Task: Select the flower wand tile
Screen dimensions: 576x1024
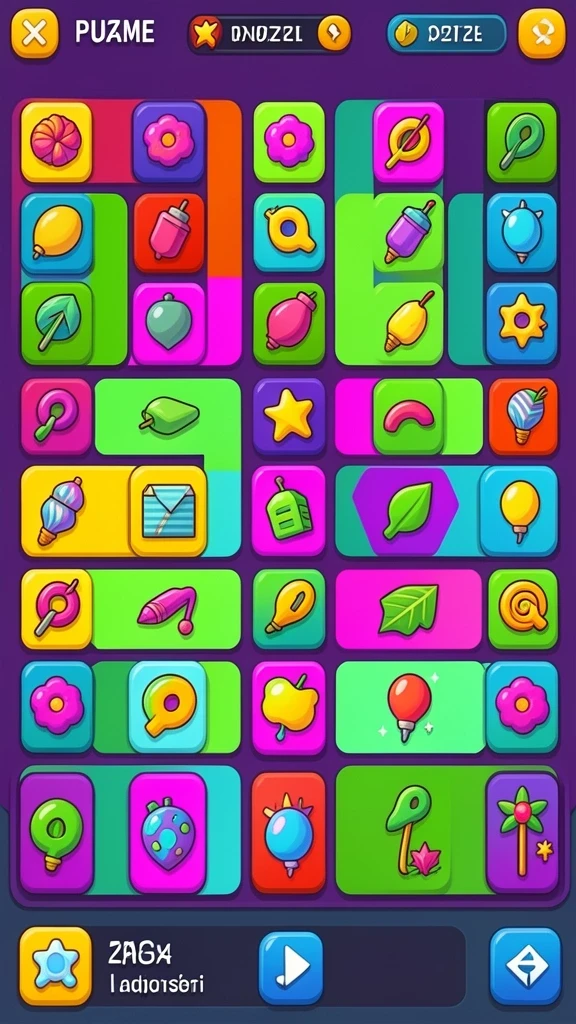Action: [x=522, y=833]
